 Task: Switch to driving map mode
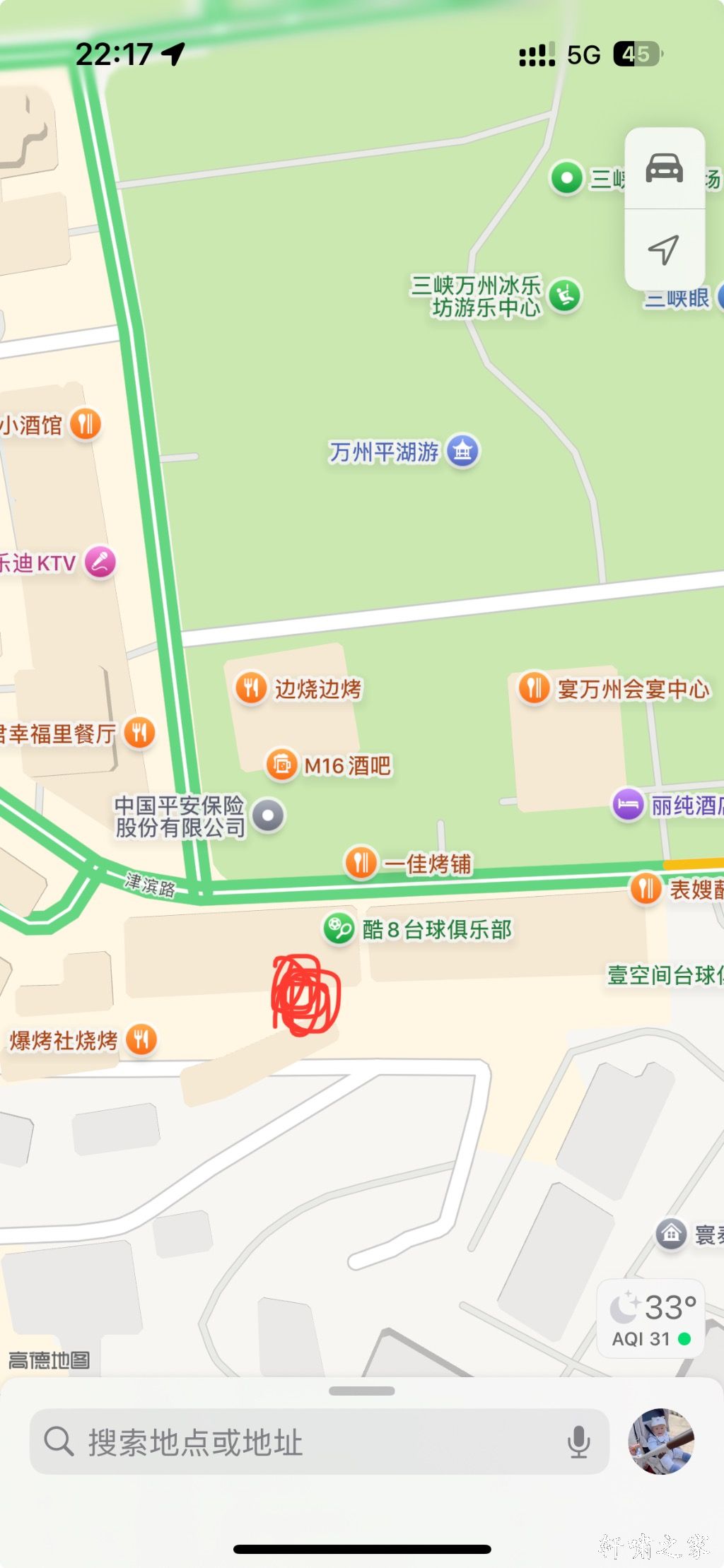[x=664, y=168]
